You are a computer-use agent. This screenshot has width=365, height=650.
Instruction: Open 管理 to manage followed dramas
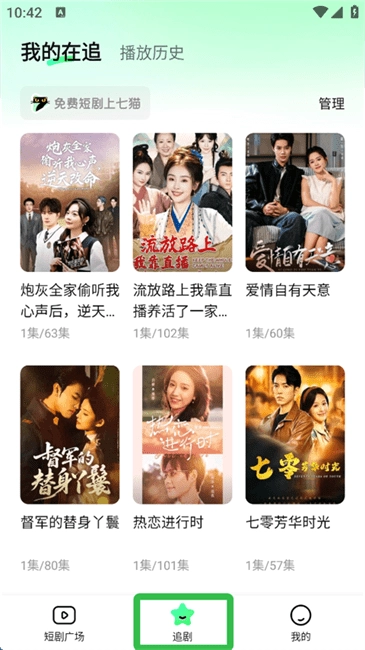[331, 103]
